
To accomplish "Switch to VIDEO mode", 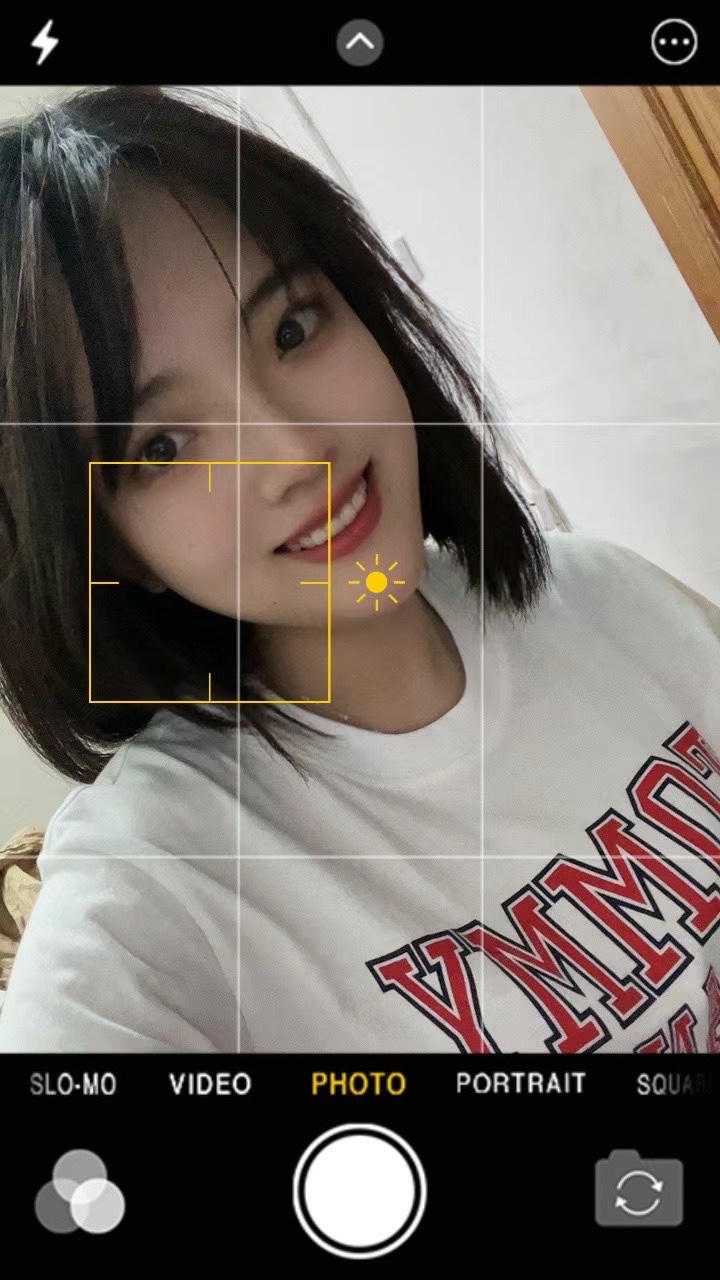I will tap(210, 1084).
